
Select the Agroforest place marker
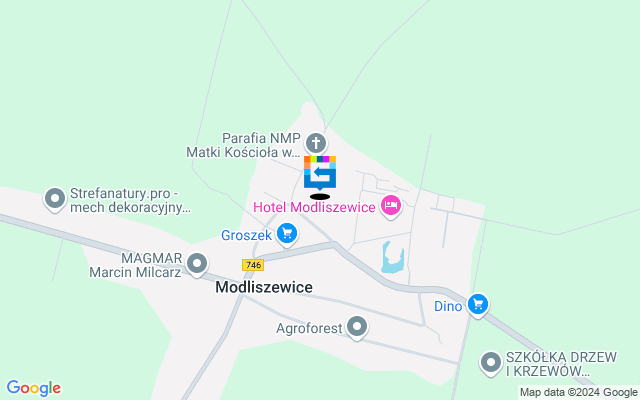(x=357, y=326)
